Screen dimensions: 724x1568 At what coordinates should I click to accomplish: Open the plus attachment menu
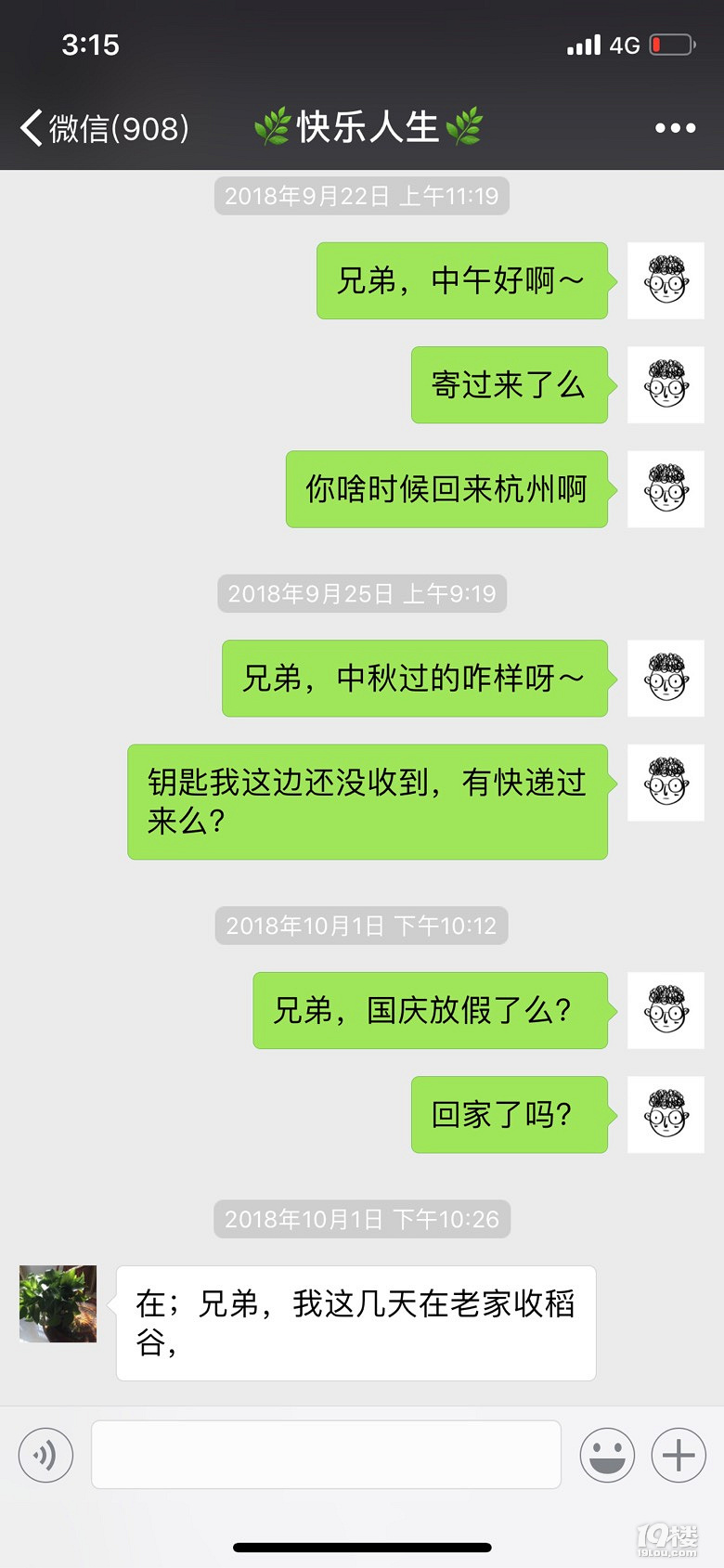(679, 1455)
